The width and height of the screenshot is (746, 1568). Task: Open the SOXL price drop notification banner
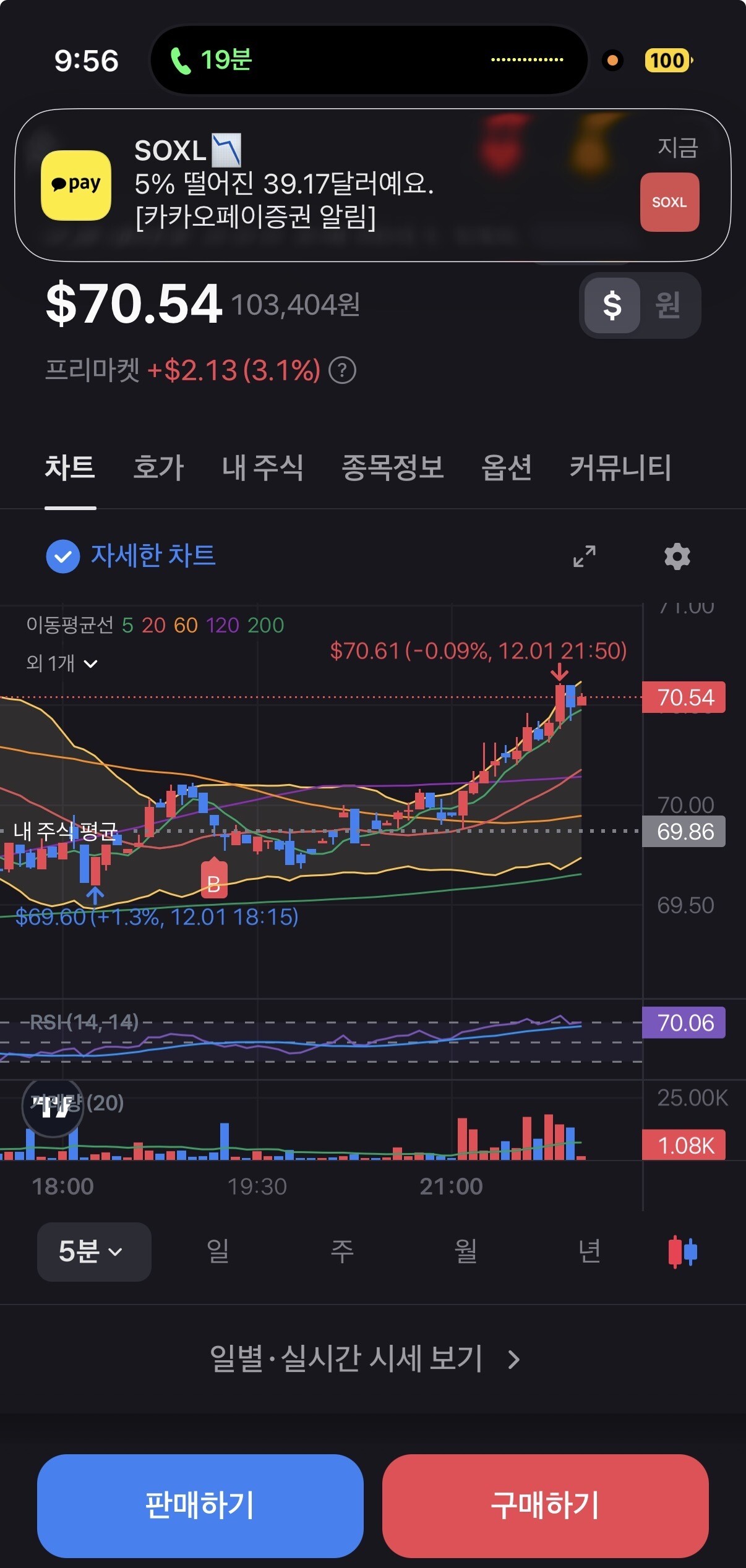371,184
